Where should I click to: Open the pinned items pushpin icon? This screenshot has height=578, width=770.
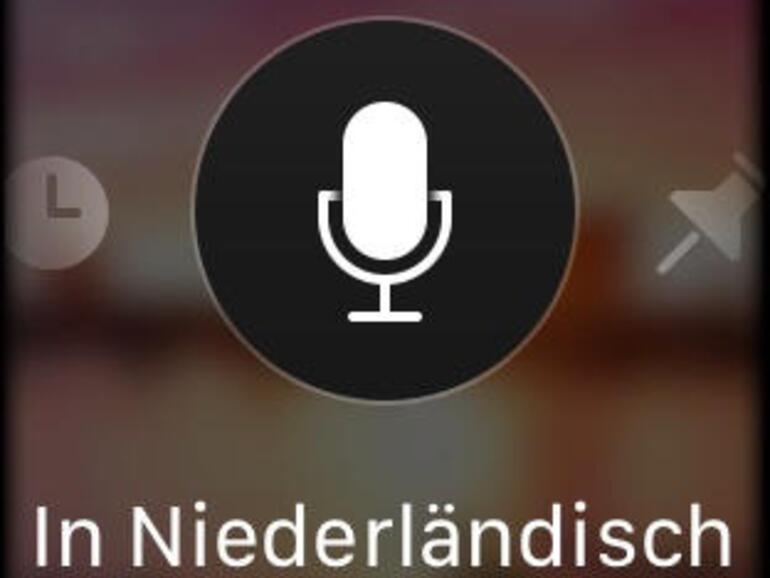[x=711, y=212]
